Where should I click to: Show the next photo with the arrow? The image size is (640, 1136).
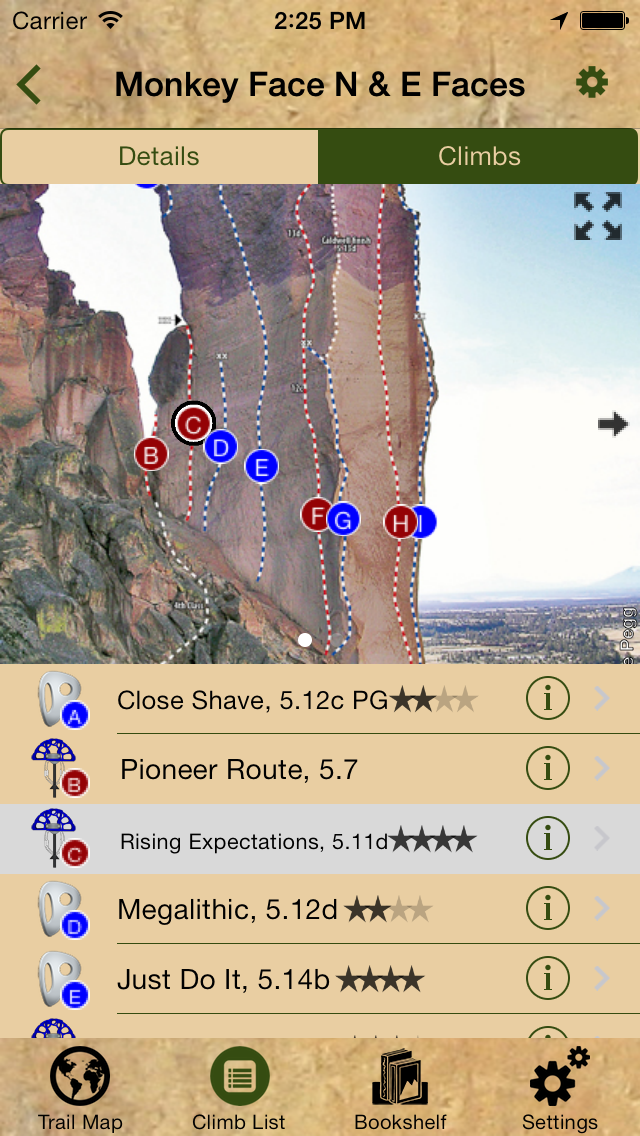(612, 425)
